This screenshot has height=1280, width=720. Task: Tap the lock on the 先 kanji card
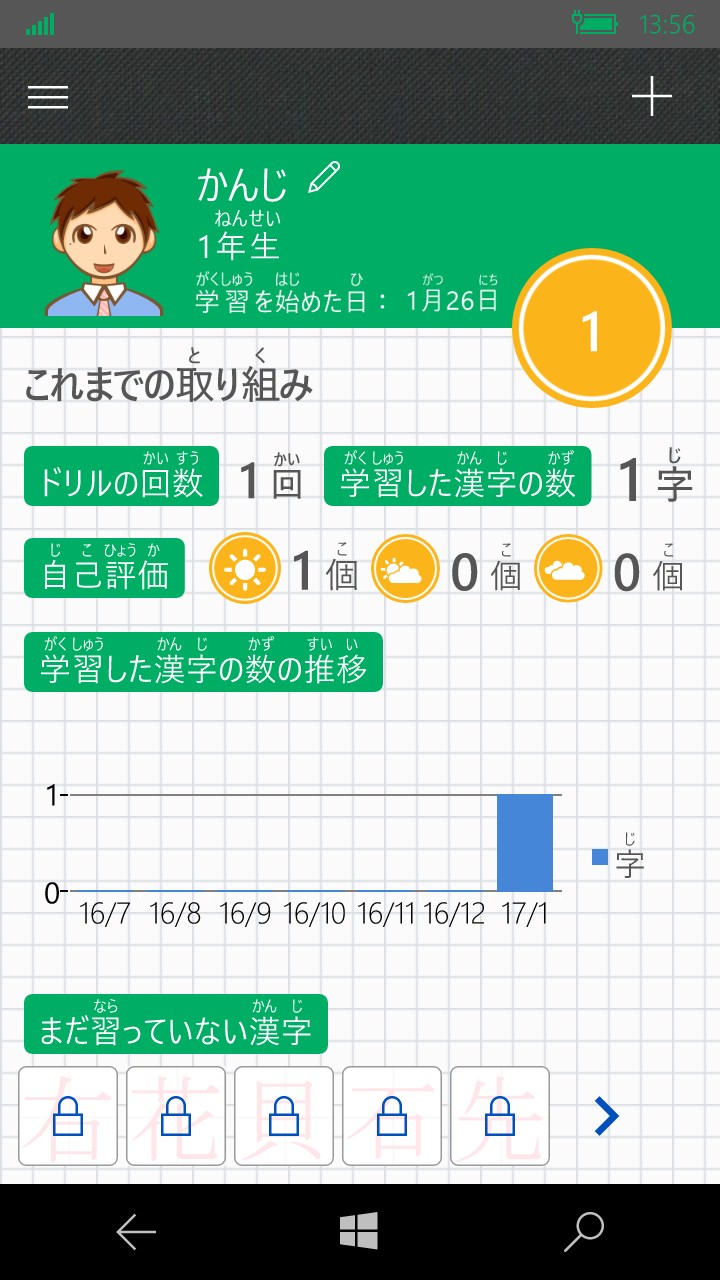click(499, 1115)
